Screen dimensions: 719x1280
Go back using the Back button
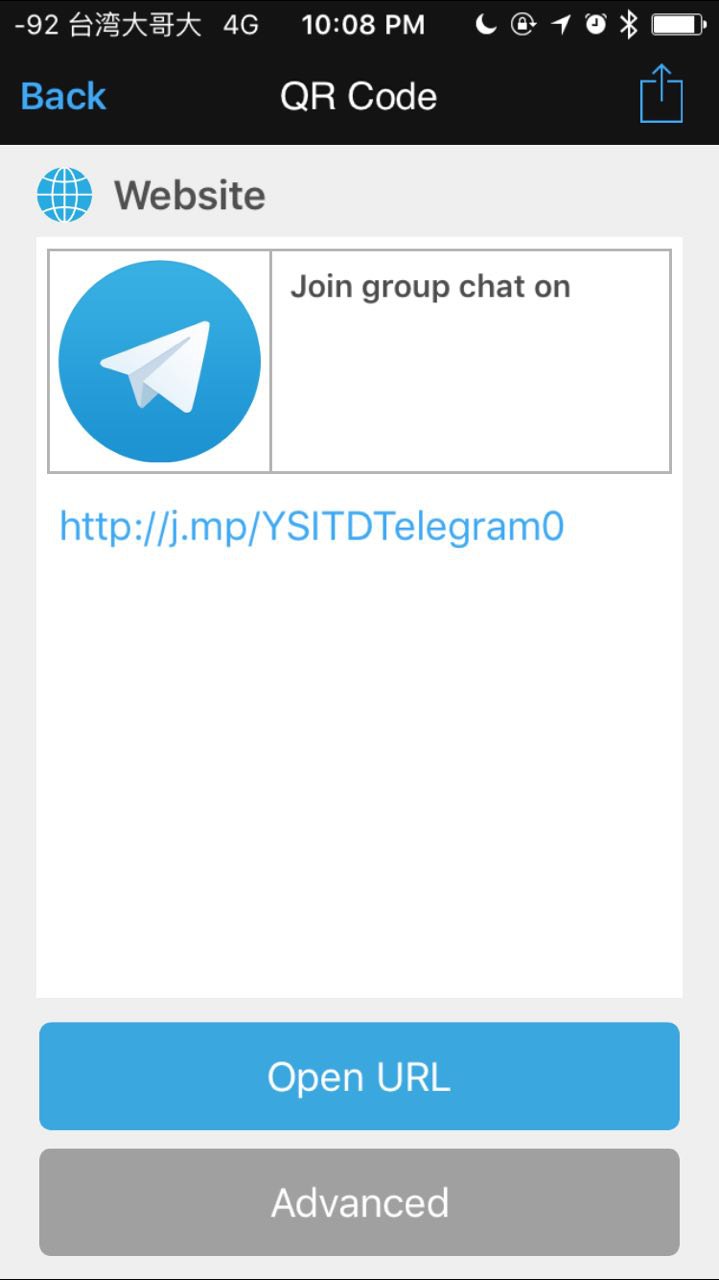[x=63, y=96]
